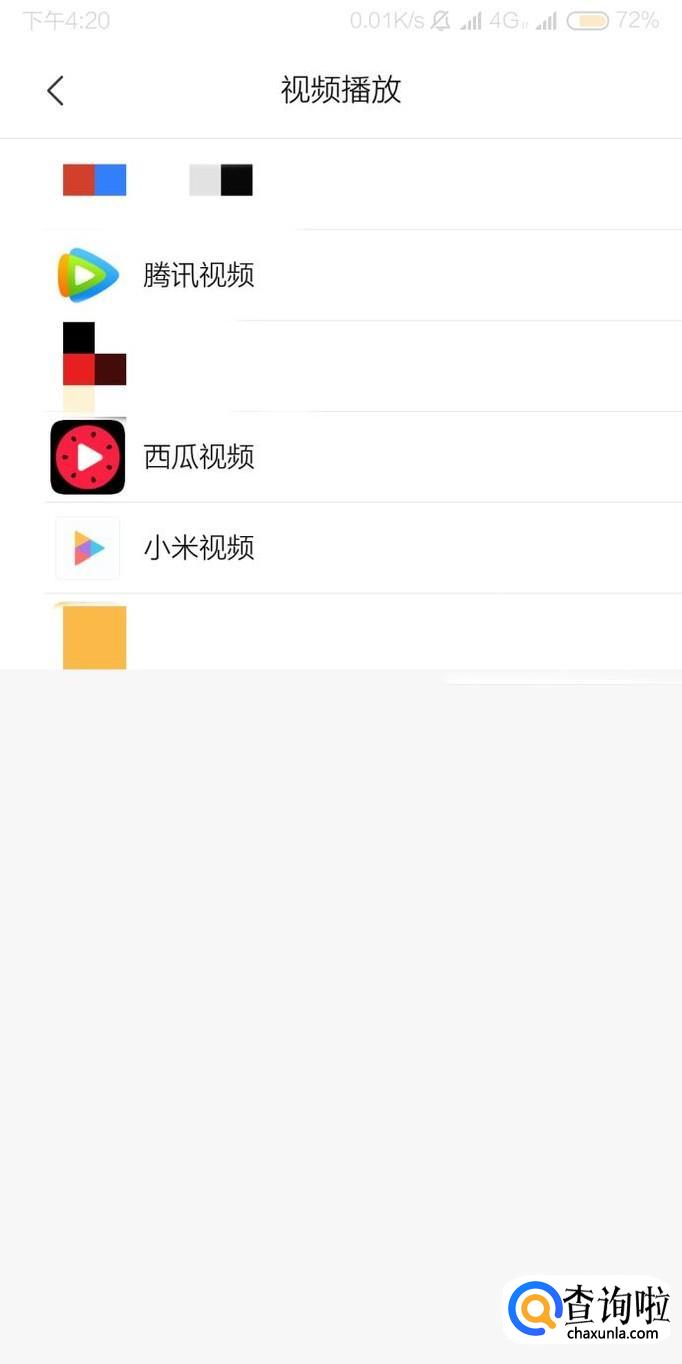Open 小米视频 option

(x=198, y=548)
